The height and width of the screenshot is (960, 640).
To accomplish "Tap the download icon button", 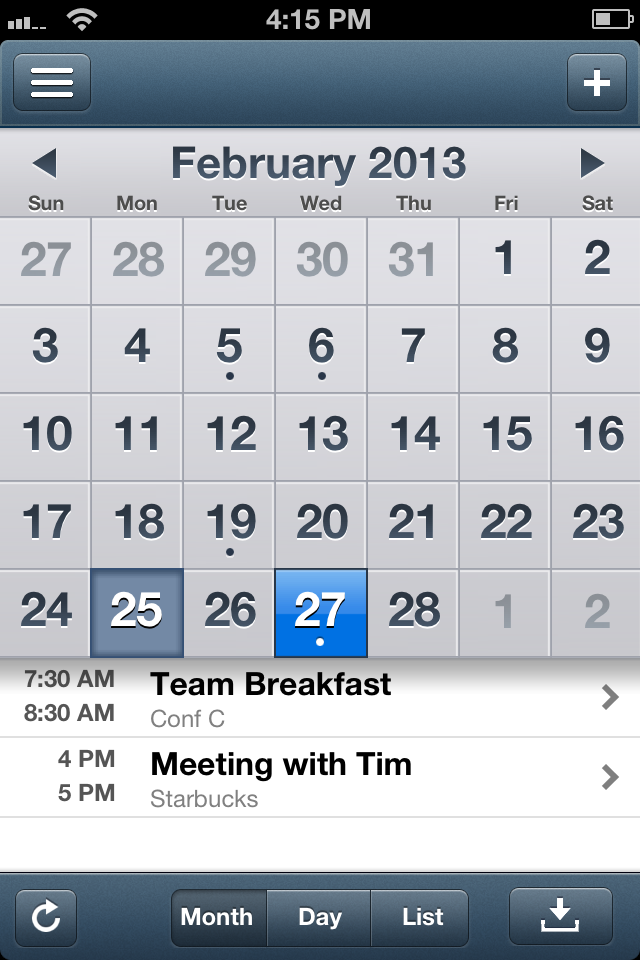I will (x=560, y=917).
